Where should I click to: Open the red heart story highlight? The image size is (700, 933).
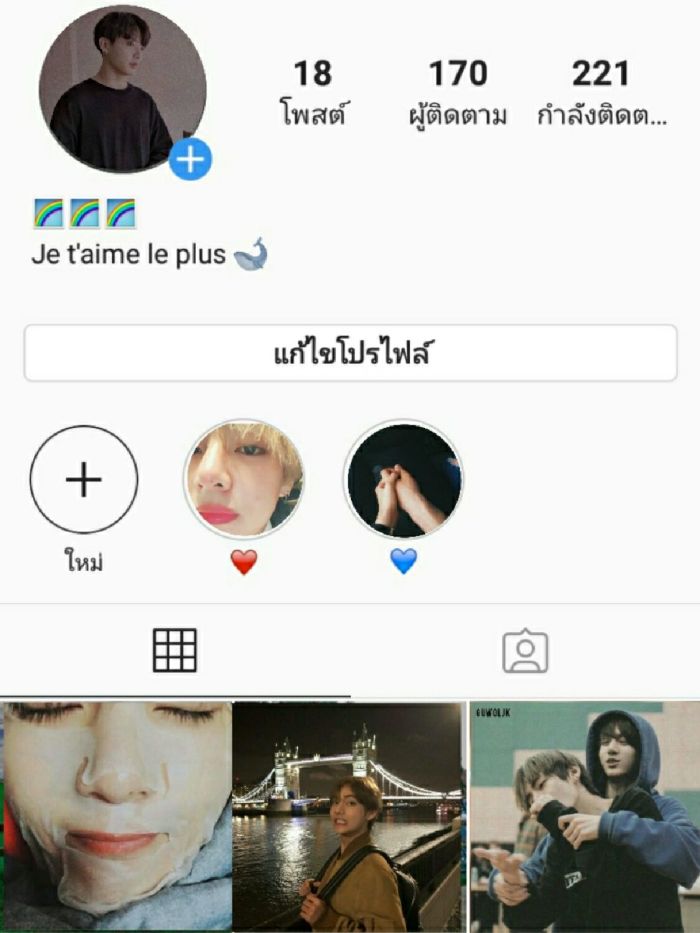pyautogui.click(x=243, y=480)
